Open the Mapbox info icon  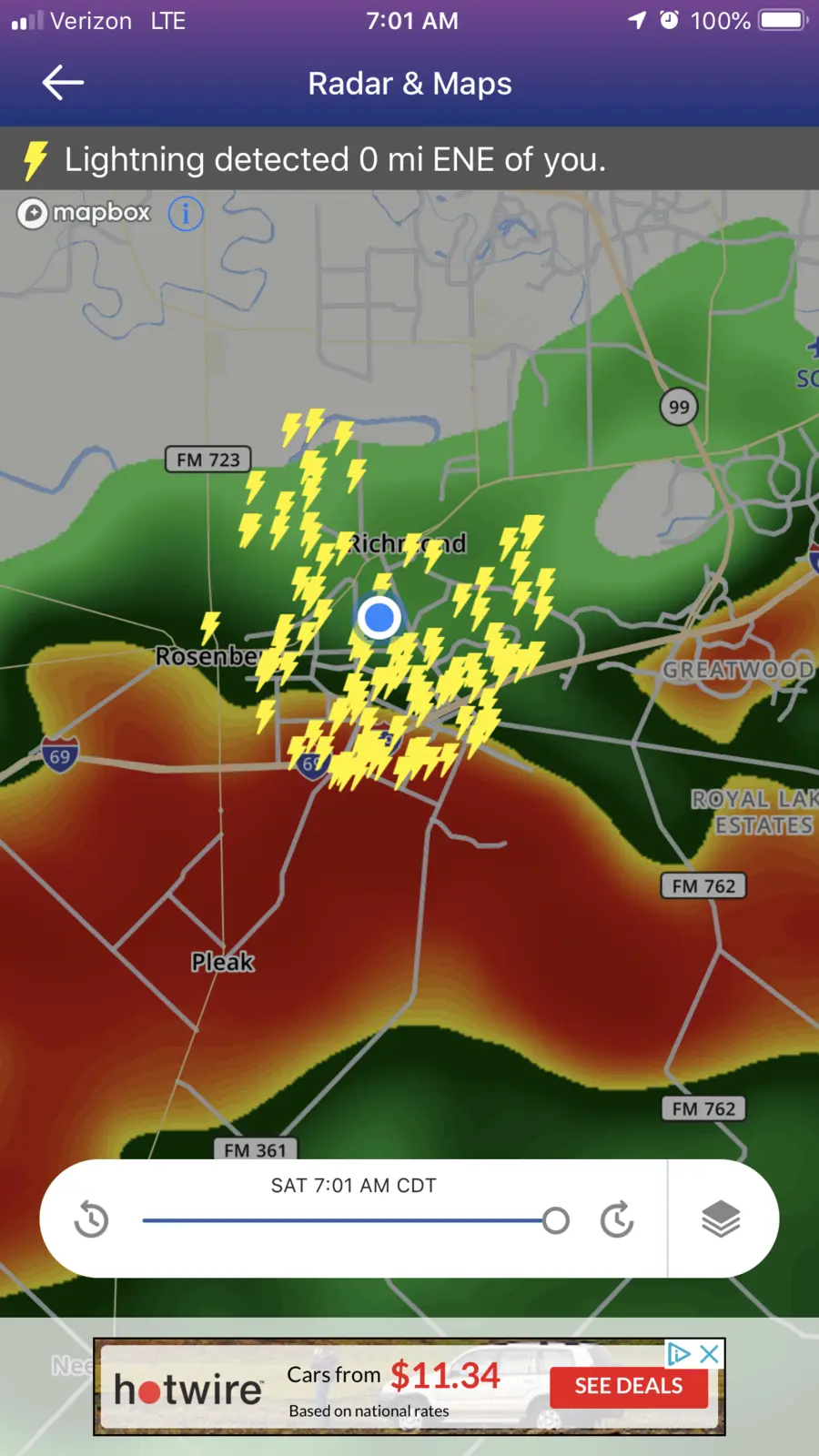[186, 214]
